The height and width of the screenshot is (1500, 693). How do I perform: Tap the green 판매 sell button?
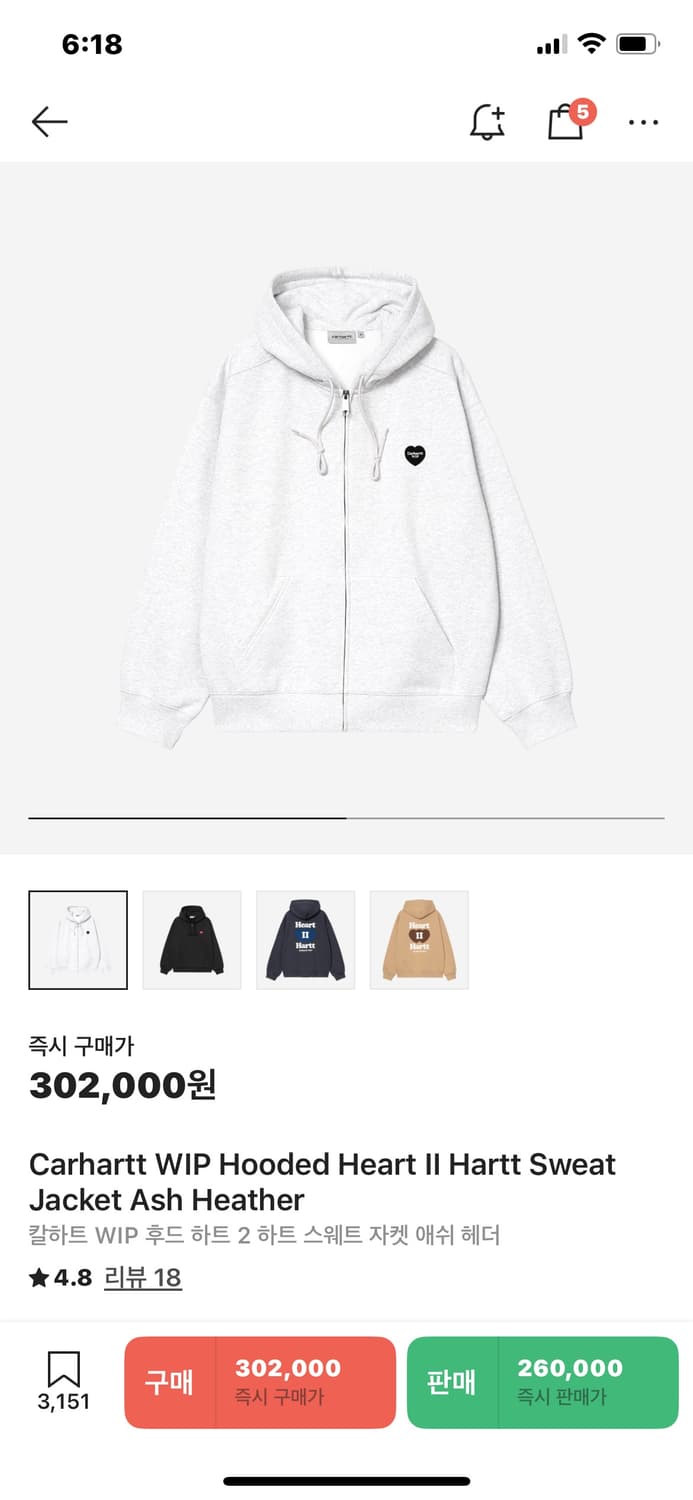542,1382
